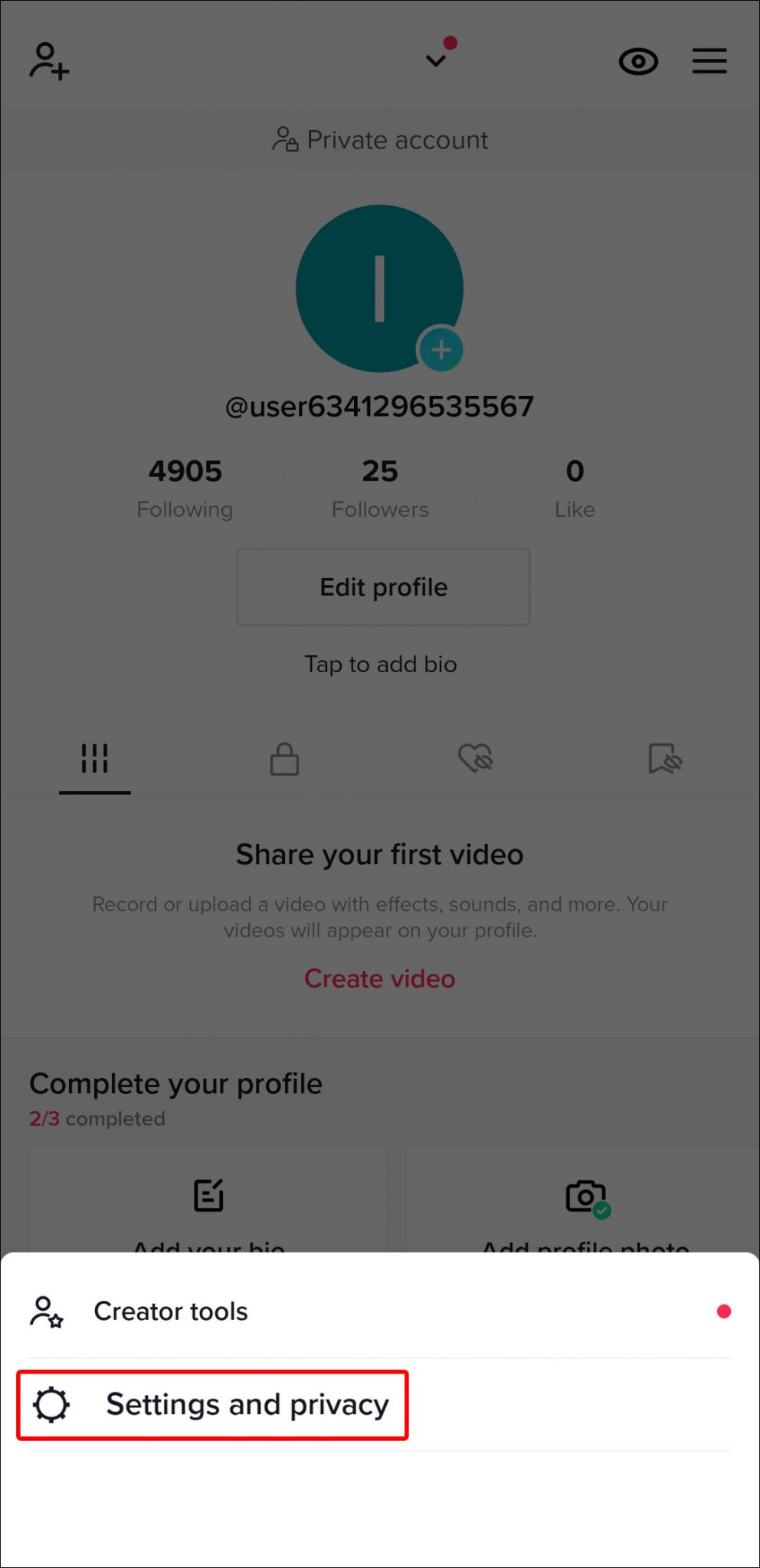Screen dimensions: 760x1568
Task: Open the liked videos tab
Action: [474, 759]
